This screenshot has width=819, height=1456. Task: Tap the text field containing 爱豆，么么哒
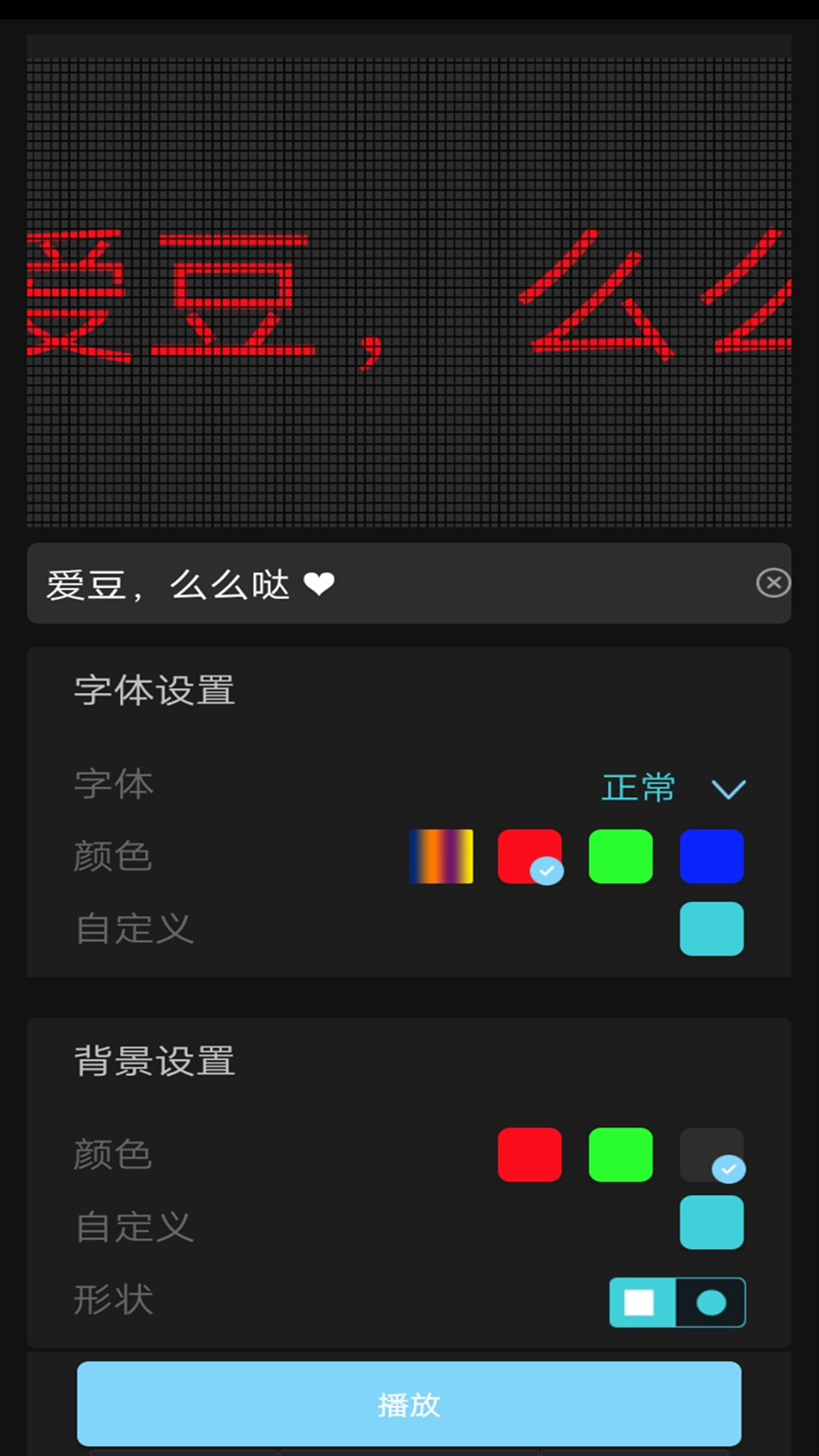pos(379,584)
